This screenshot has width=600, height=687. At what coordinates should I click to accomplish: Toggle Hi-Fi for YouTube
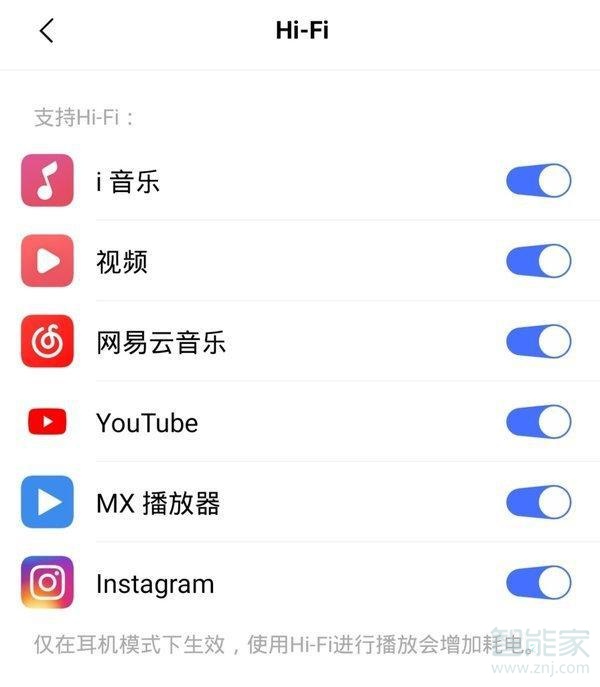coord(538,422)
